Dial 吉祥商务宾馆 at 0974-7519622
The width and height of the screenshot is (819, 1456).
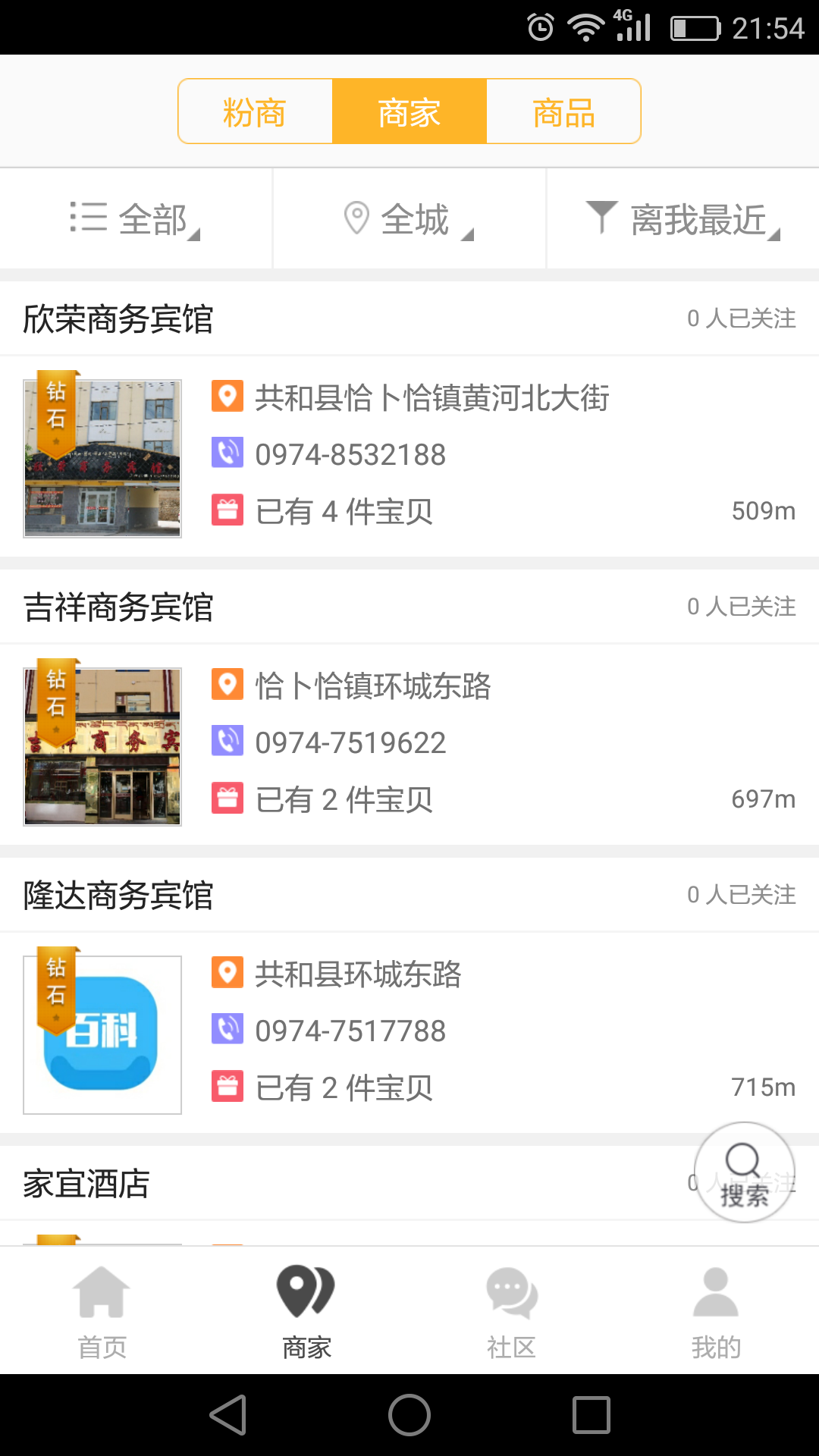click(350, 743)
